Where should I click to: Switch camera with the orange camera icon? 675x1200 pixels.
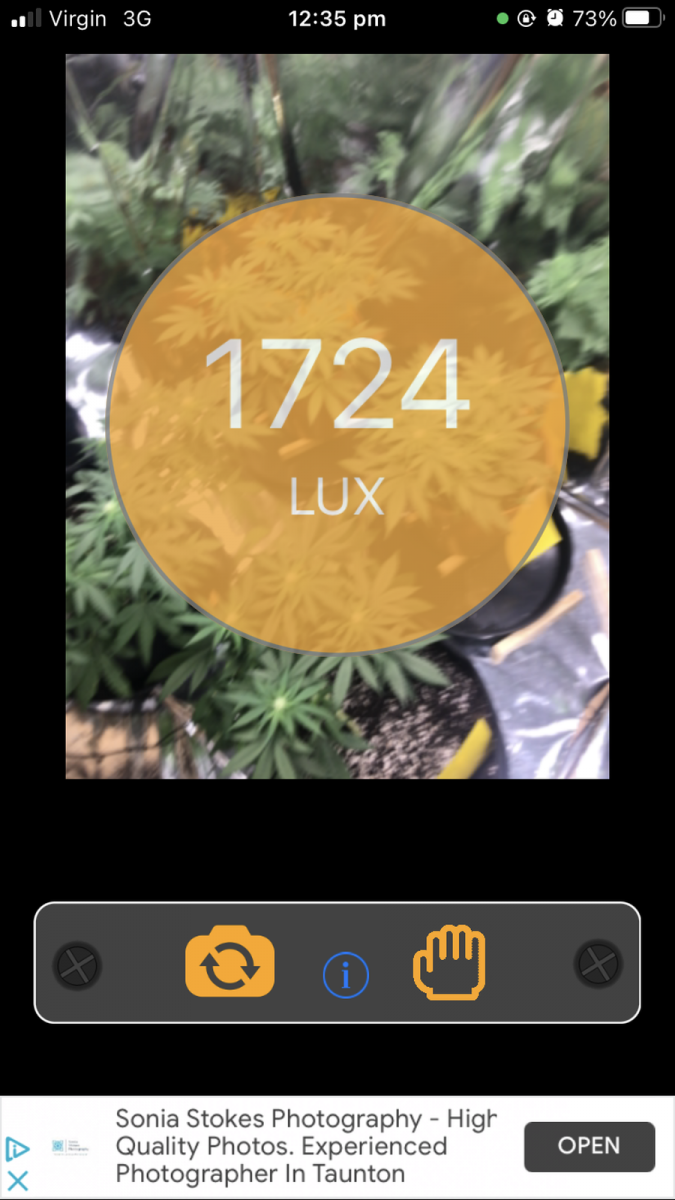coord(230,962)
